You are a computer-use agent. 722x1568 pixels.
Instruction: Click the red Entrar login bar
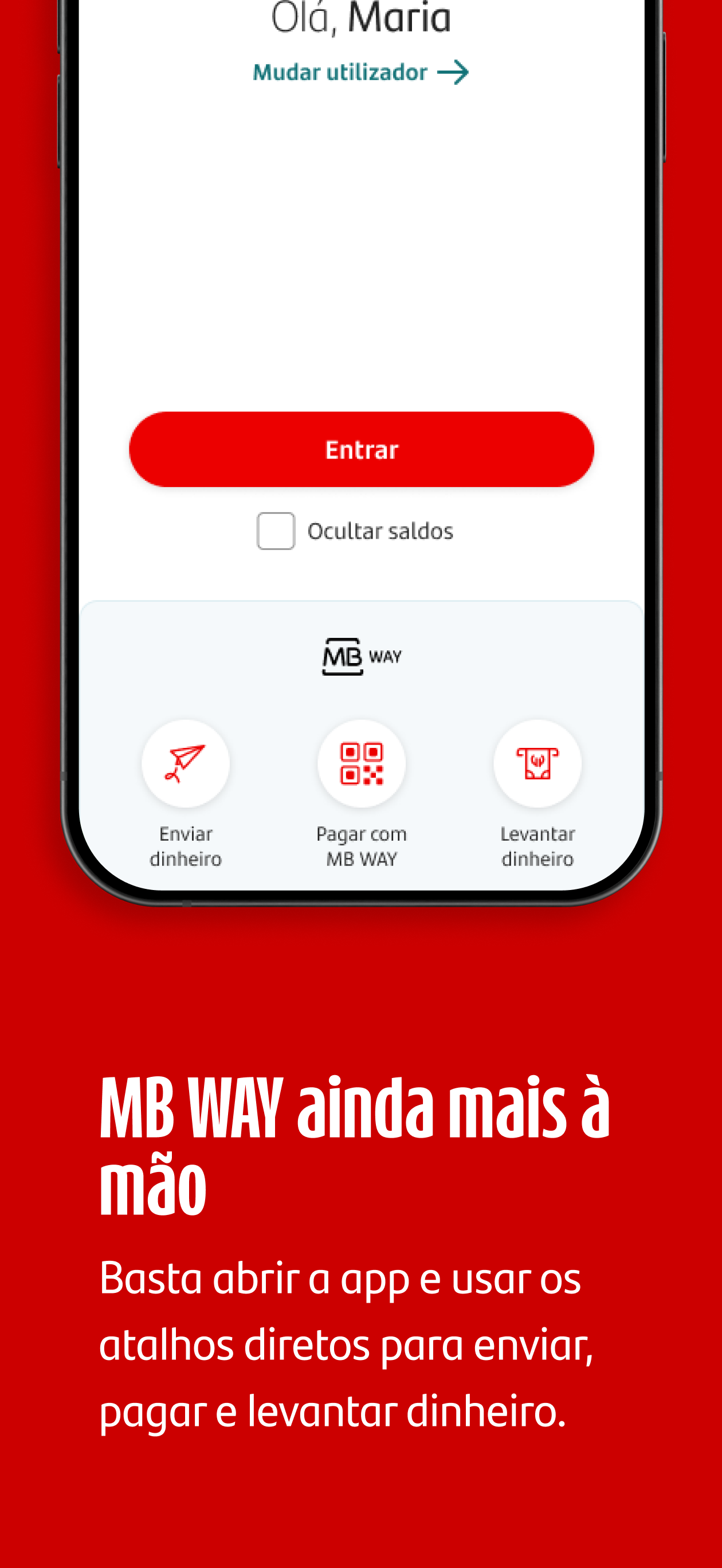(361, 449)
